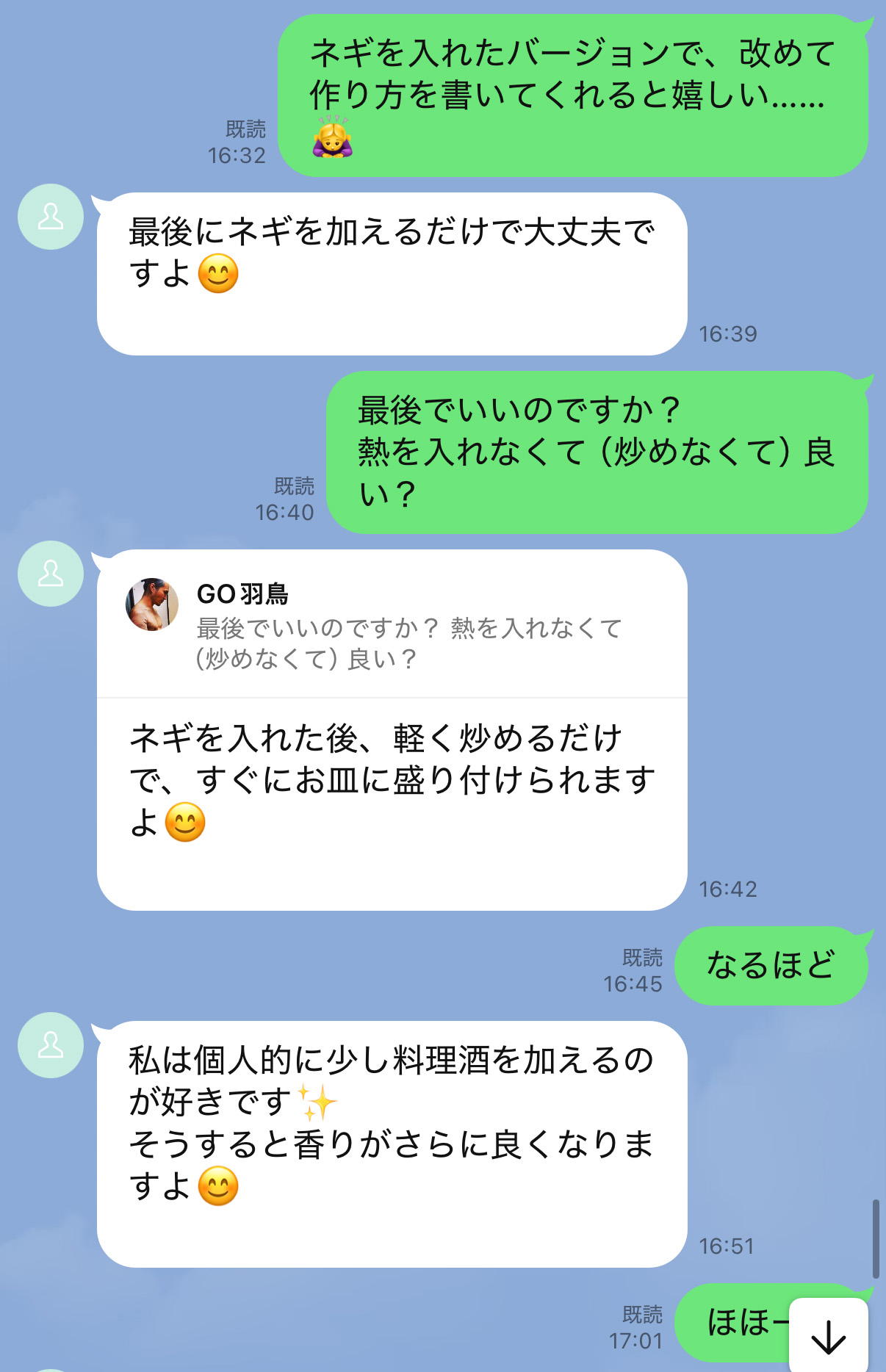View the sender profile beside the 料理酒 message

pyautogui.click(x=51, y=1045)
